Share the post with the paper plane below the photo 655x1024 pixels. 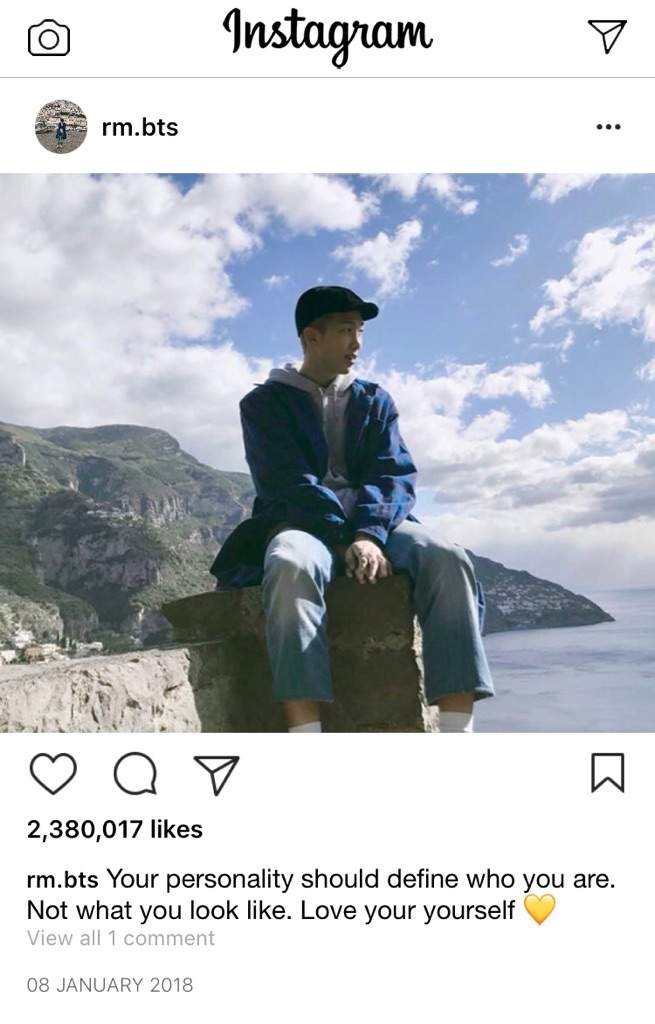coord(215,775)
